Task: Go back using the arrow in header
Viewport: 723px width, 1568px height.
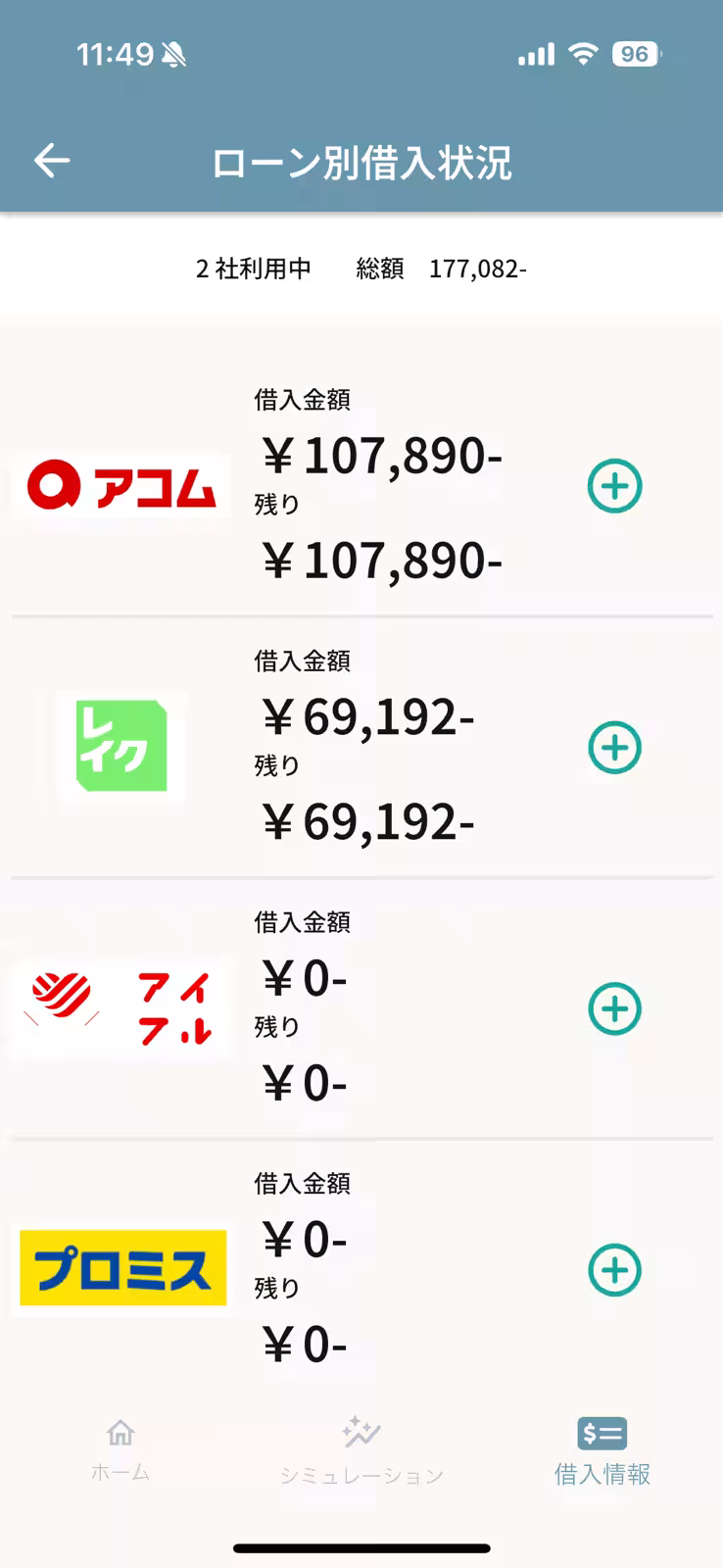Action: click(51, 161)
